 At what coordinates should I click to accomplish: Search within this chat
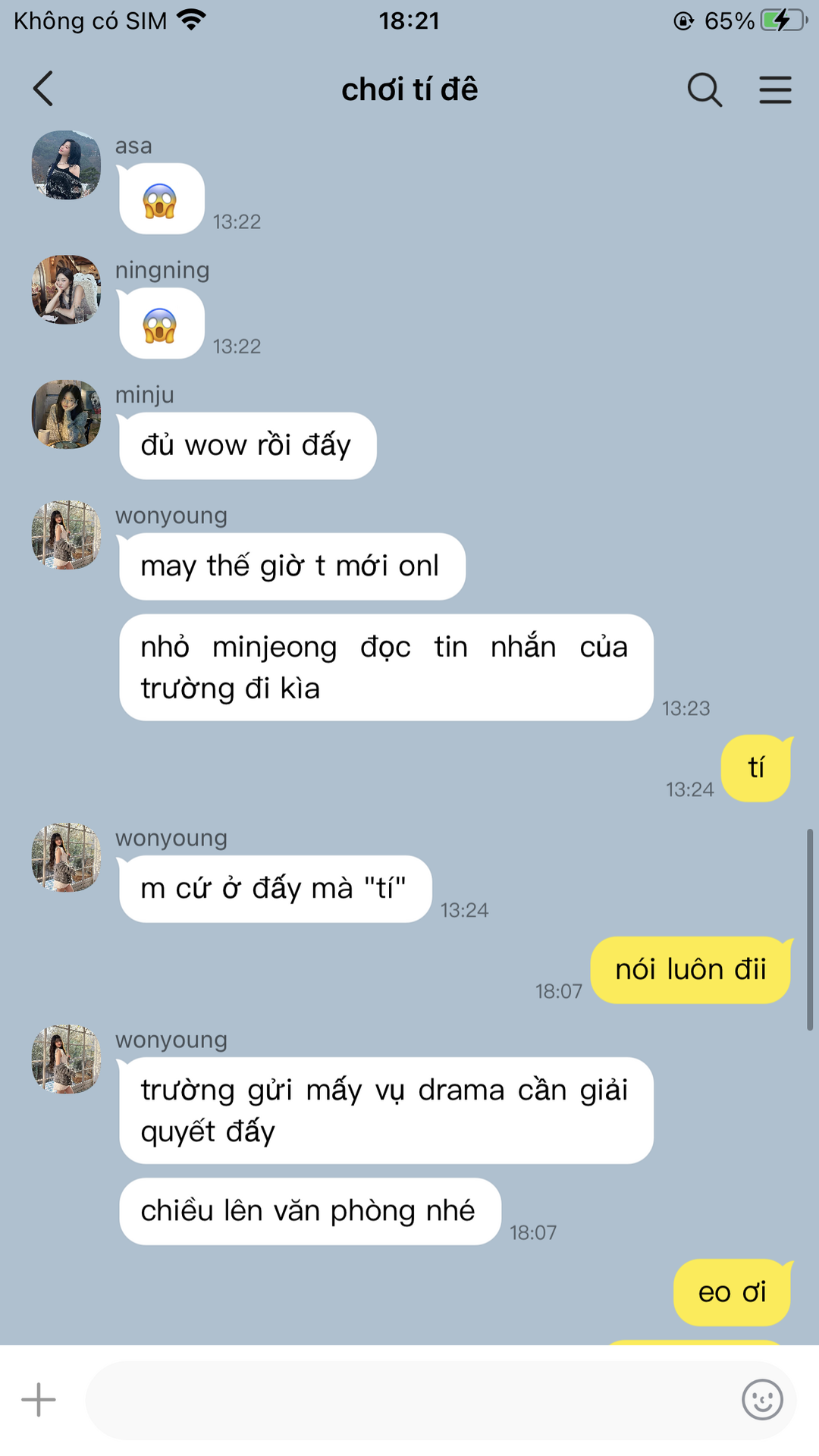(x=704, y=89)
